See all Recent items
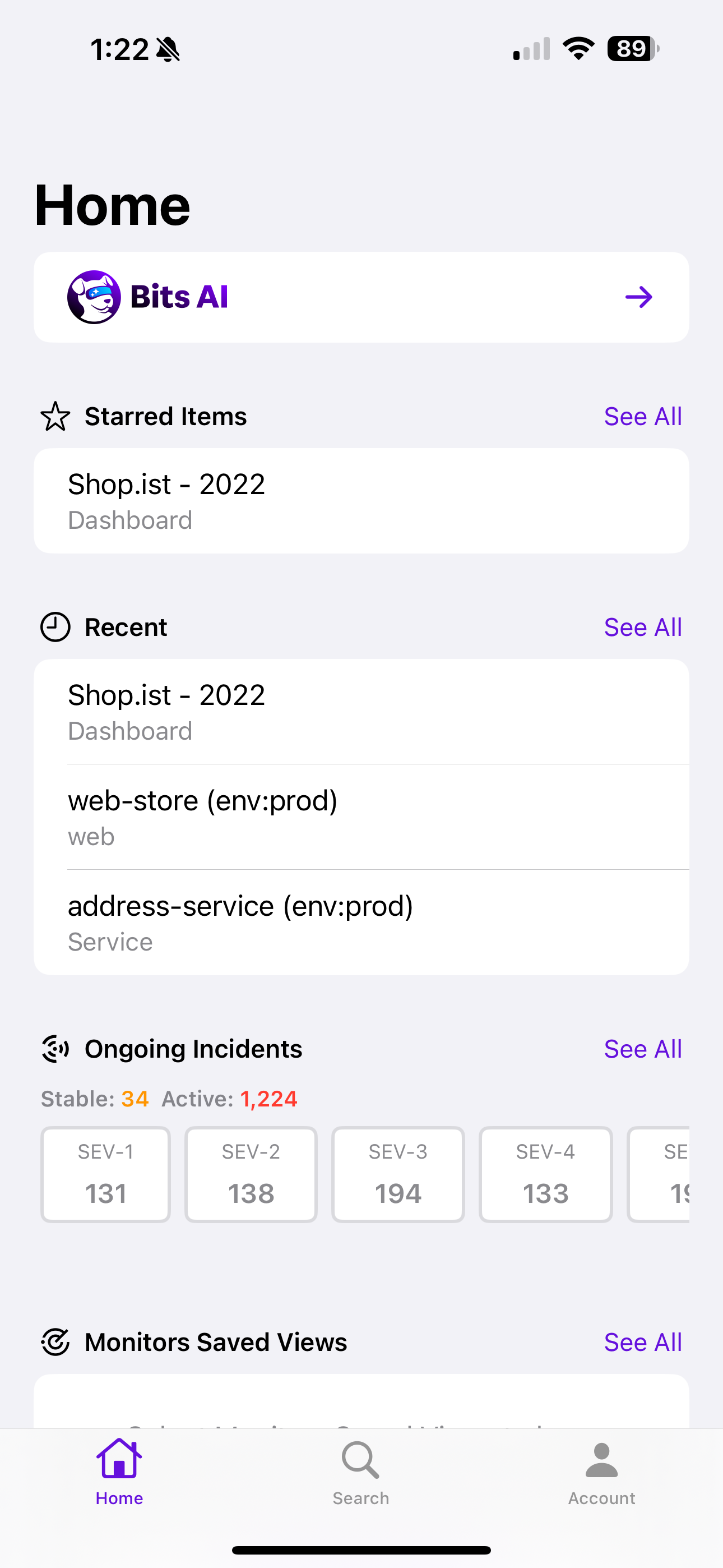Image resolution: width=723 pixels, height=1568 pixels. click(x=643, y=627)
